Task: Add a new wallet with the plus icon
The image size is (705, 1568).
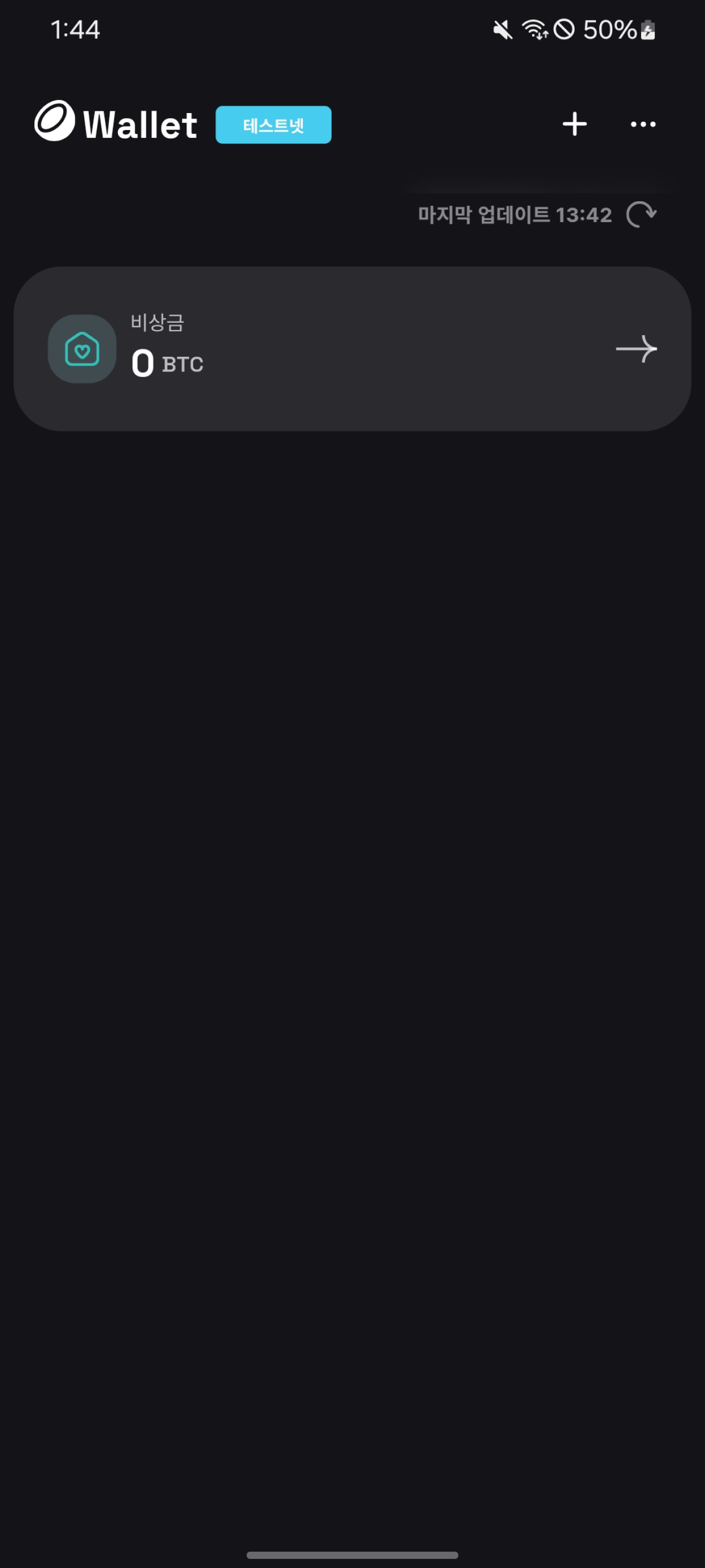Action: [x=574, y=124]
